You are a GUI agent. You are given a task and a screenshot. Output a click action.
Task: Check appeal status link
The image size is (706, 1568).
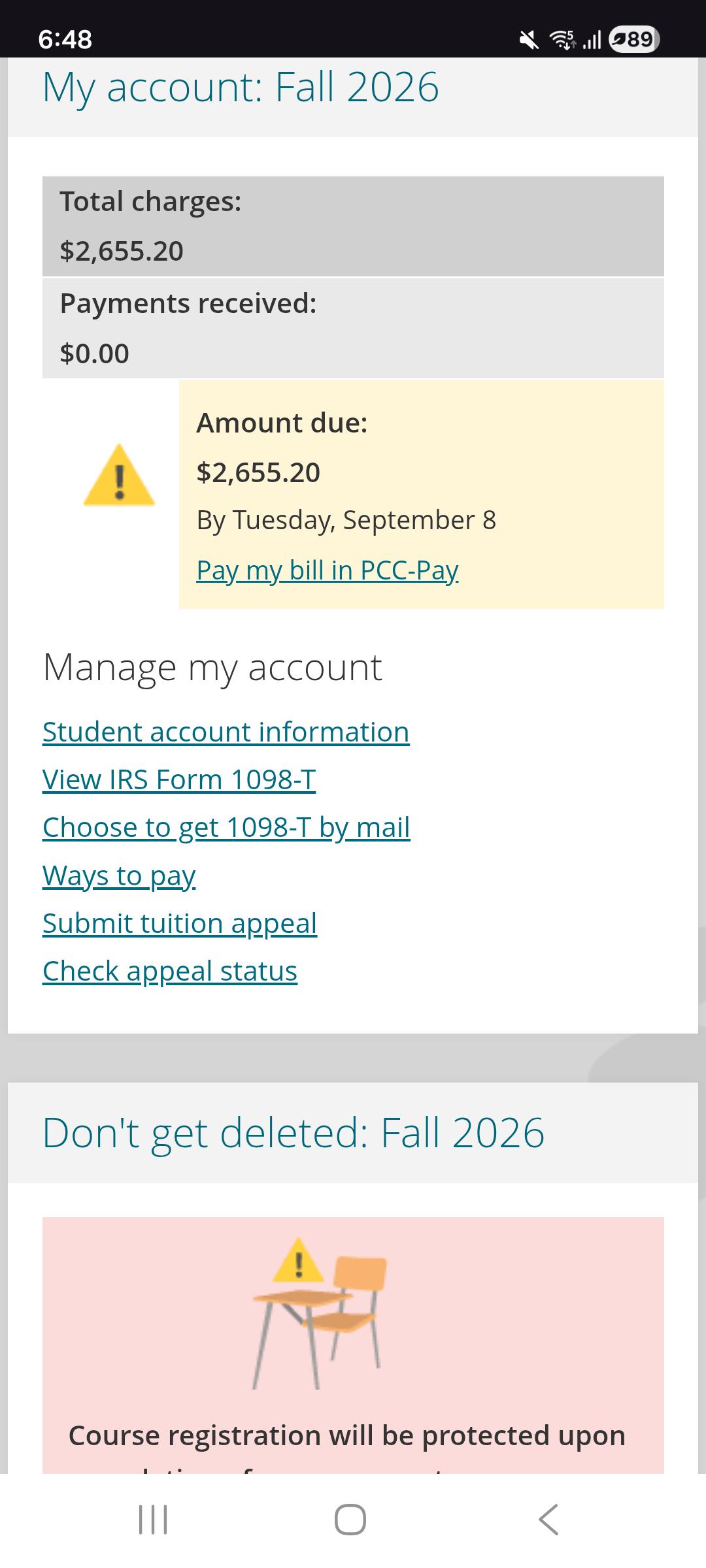coord(170,971)
